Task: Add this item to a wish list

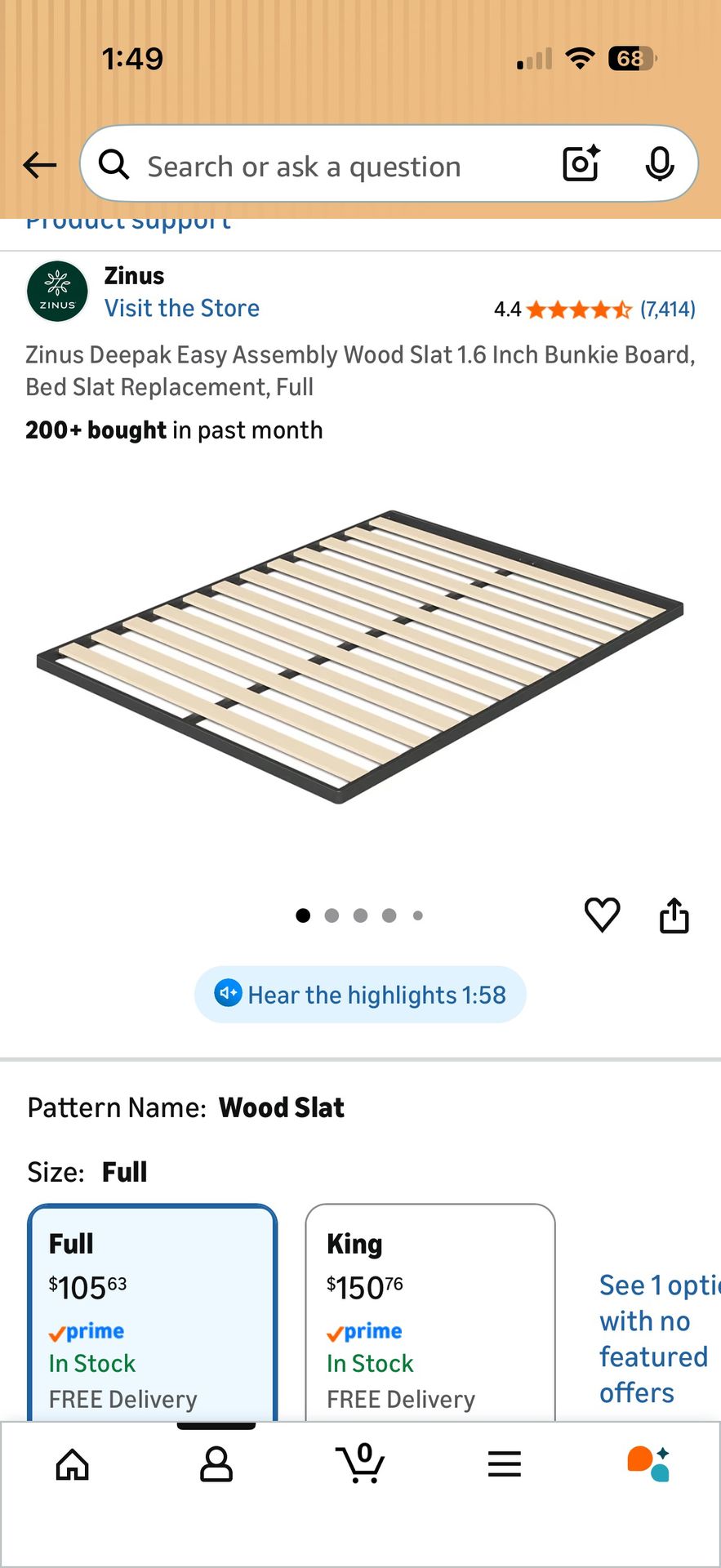Action: [x=602, y=915]
